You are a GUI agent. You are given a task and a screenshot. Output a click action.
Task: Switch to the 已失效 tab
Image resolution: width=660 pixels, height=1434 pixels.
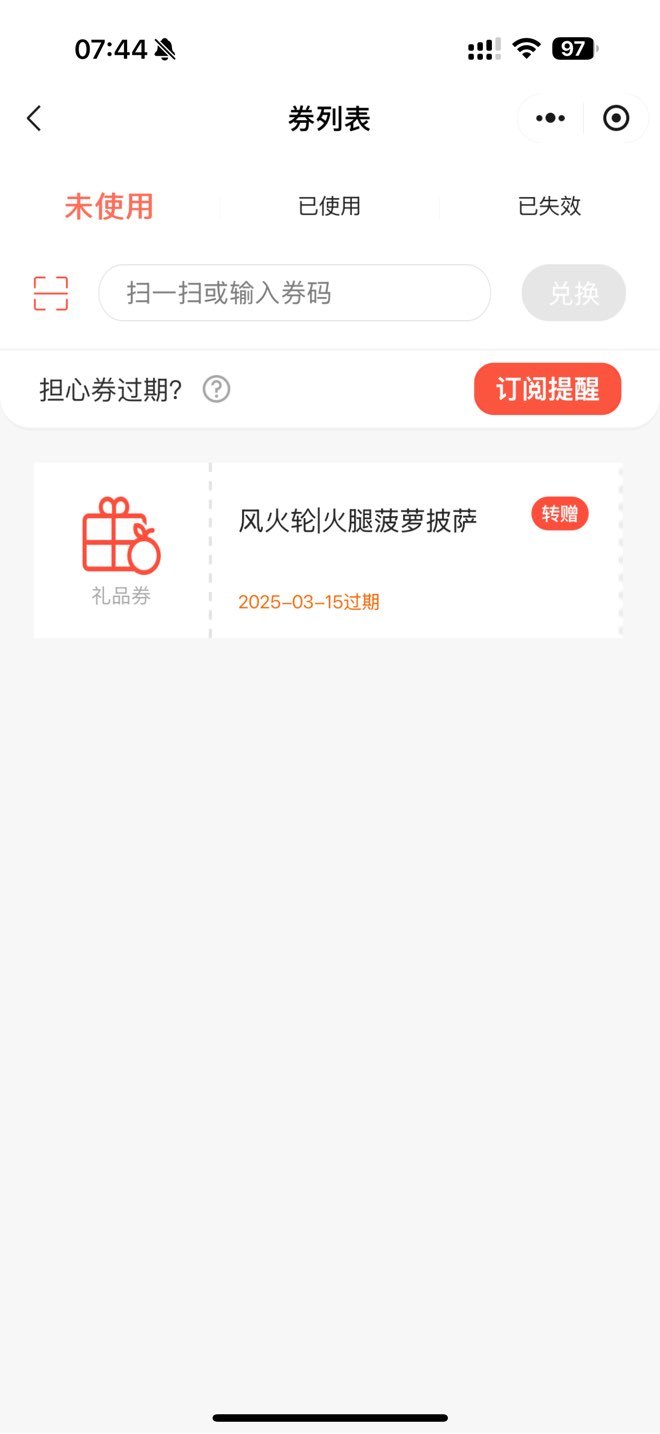coord(549,207)
